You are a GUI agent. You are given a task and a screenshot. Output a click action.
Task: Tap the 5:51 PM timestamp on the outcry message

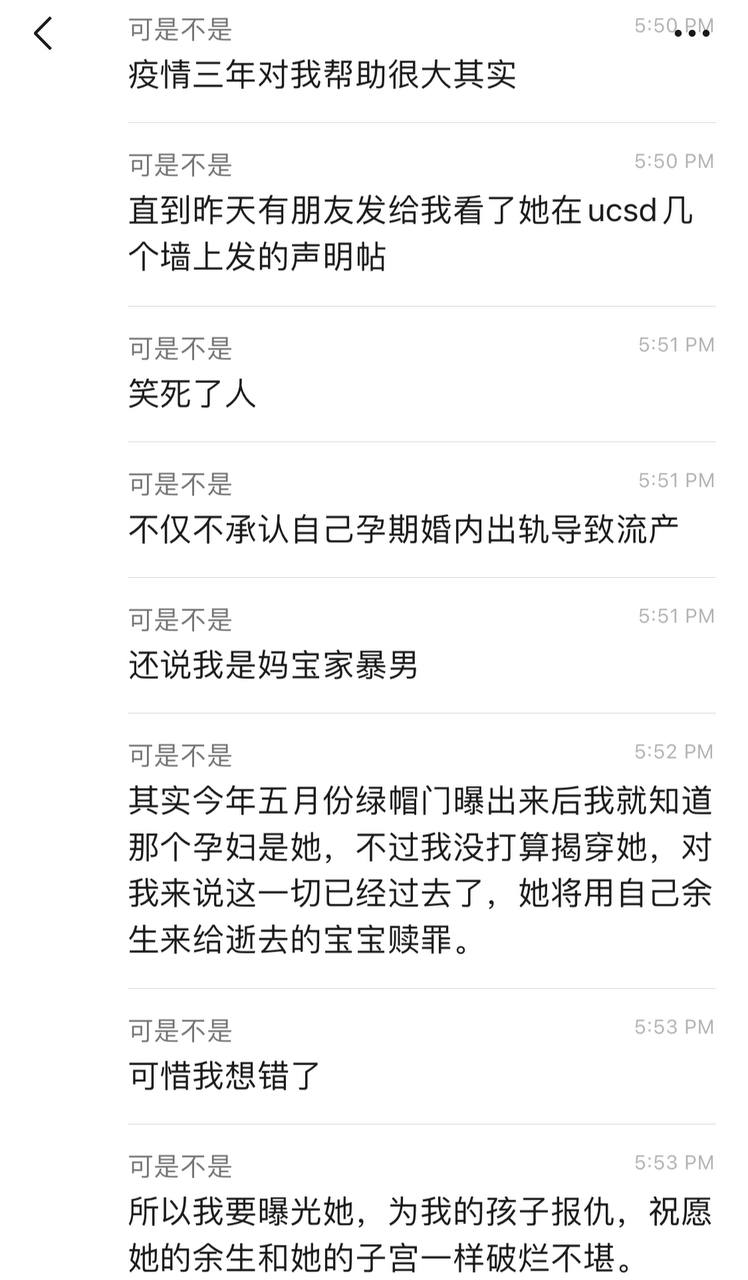(674, 483)
